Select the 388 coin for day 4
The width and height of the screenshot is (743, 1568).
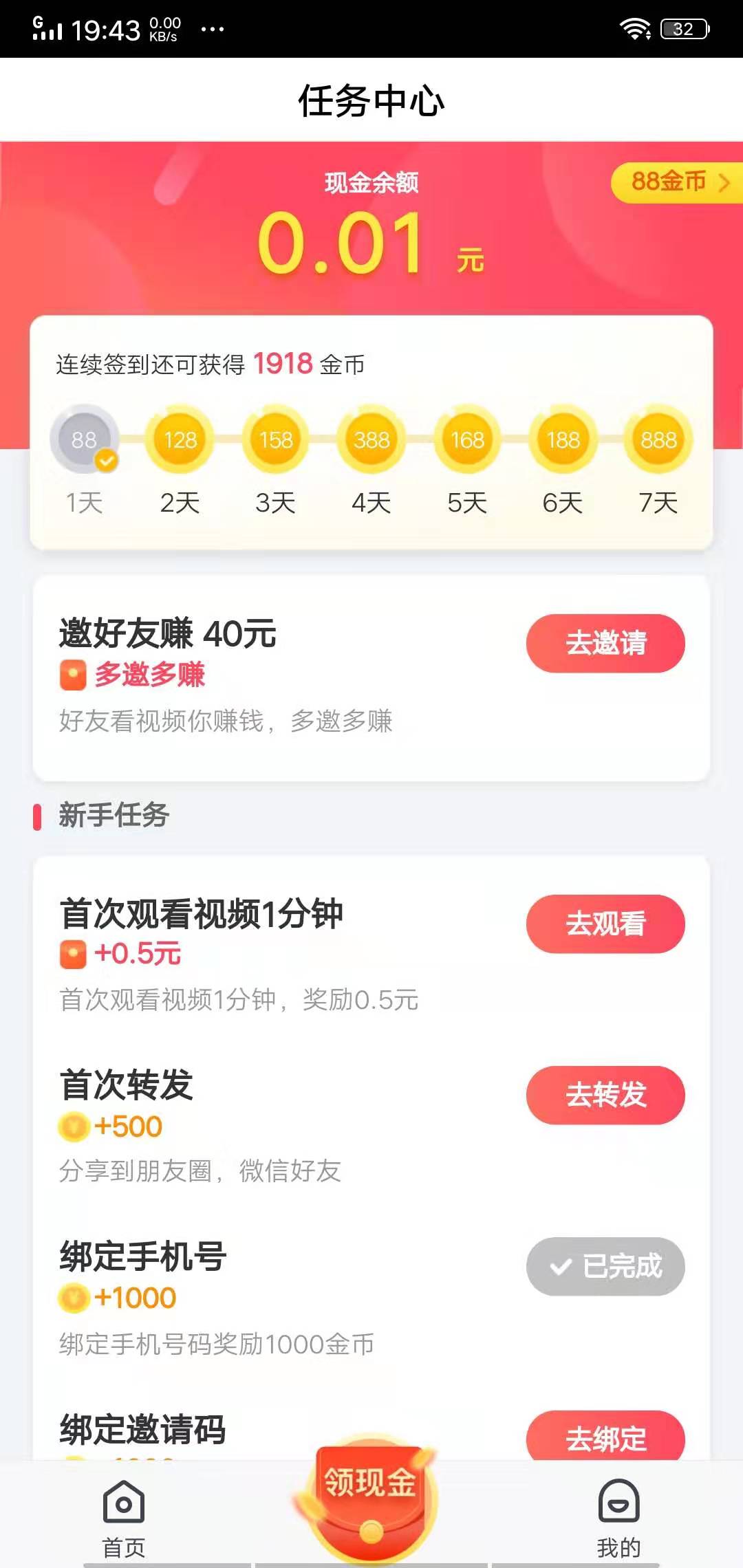tap(369, 439)
